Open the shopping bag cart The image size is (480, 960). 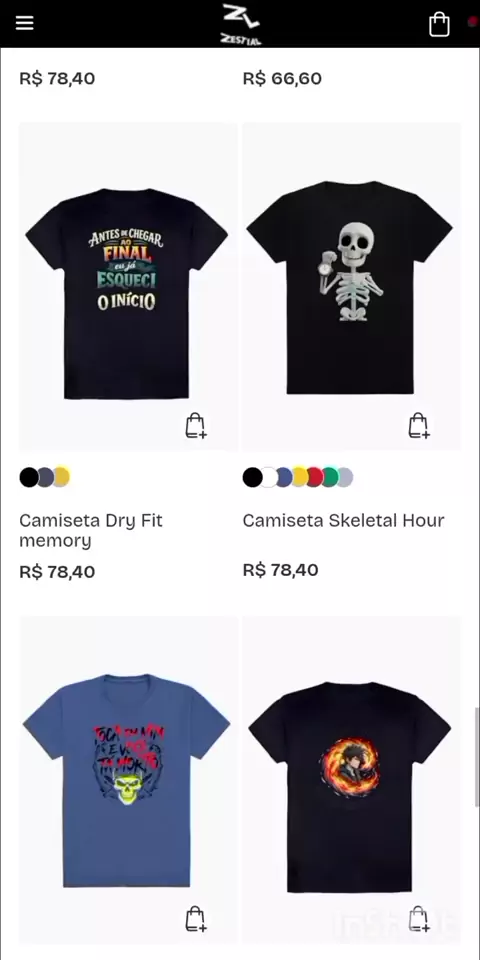[439, 24]
